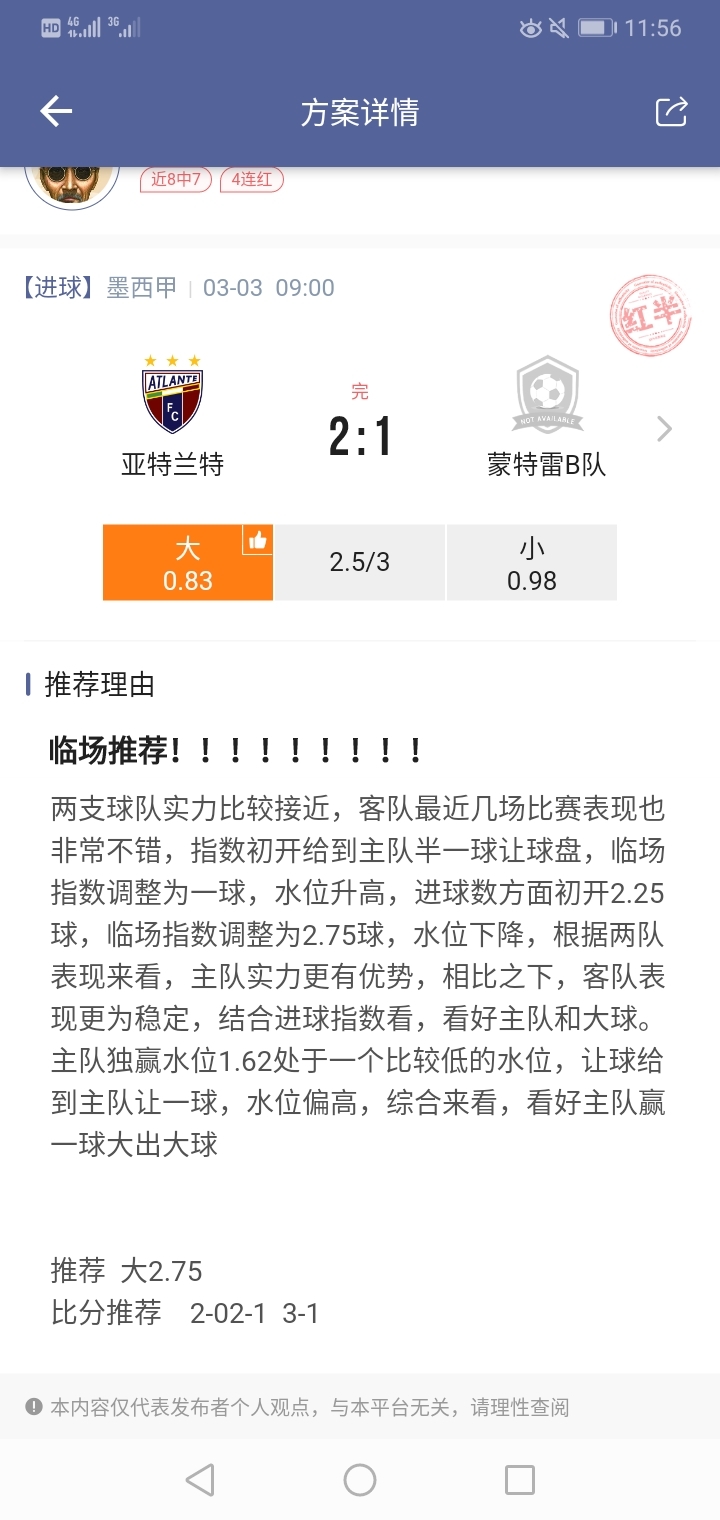This screenshot has height=1520, width=720.
Task: Open match details via the right chevron
Action: coord(664,430)
